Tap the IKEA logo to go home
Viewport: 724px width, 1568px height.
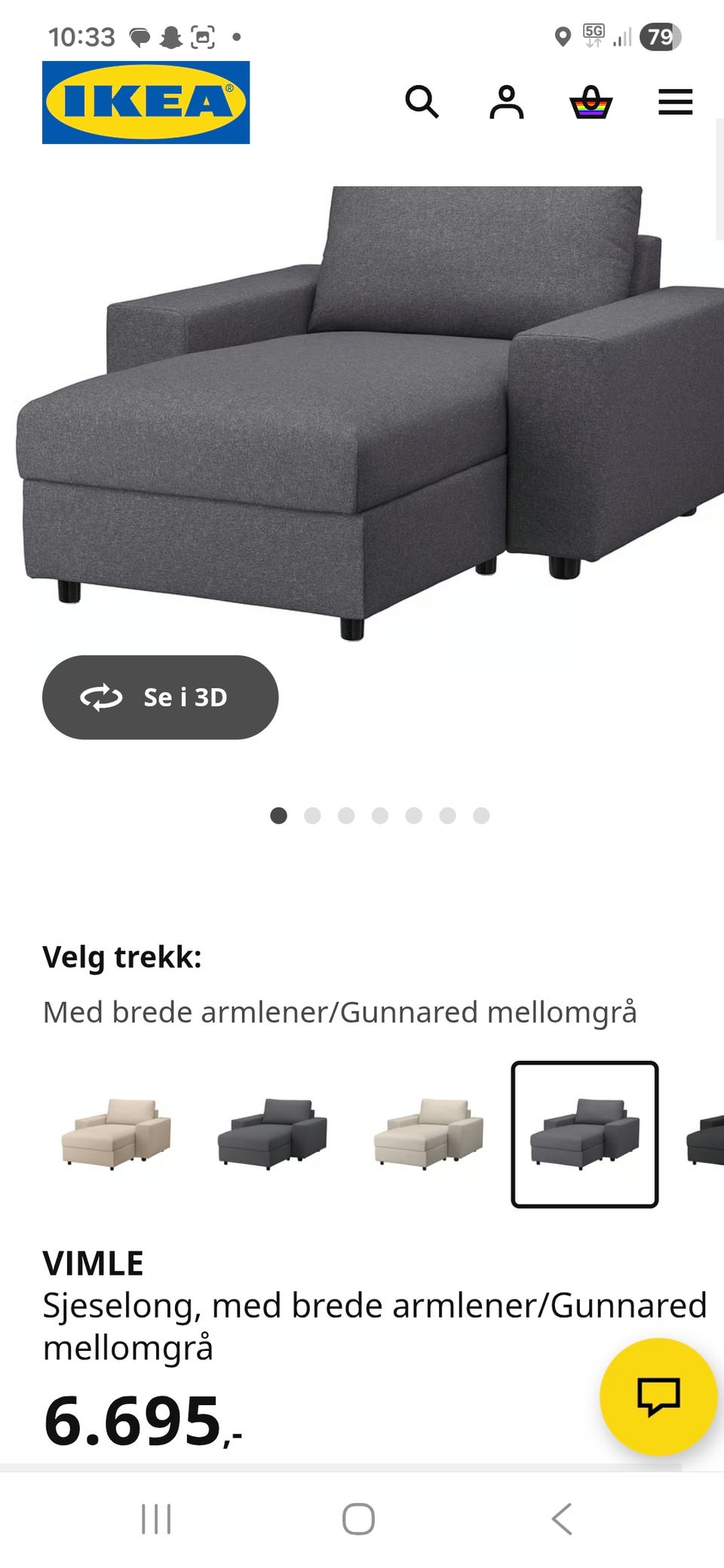[146, 100]
